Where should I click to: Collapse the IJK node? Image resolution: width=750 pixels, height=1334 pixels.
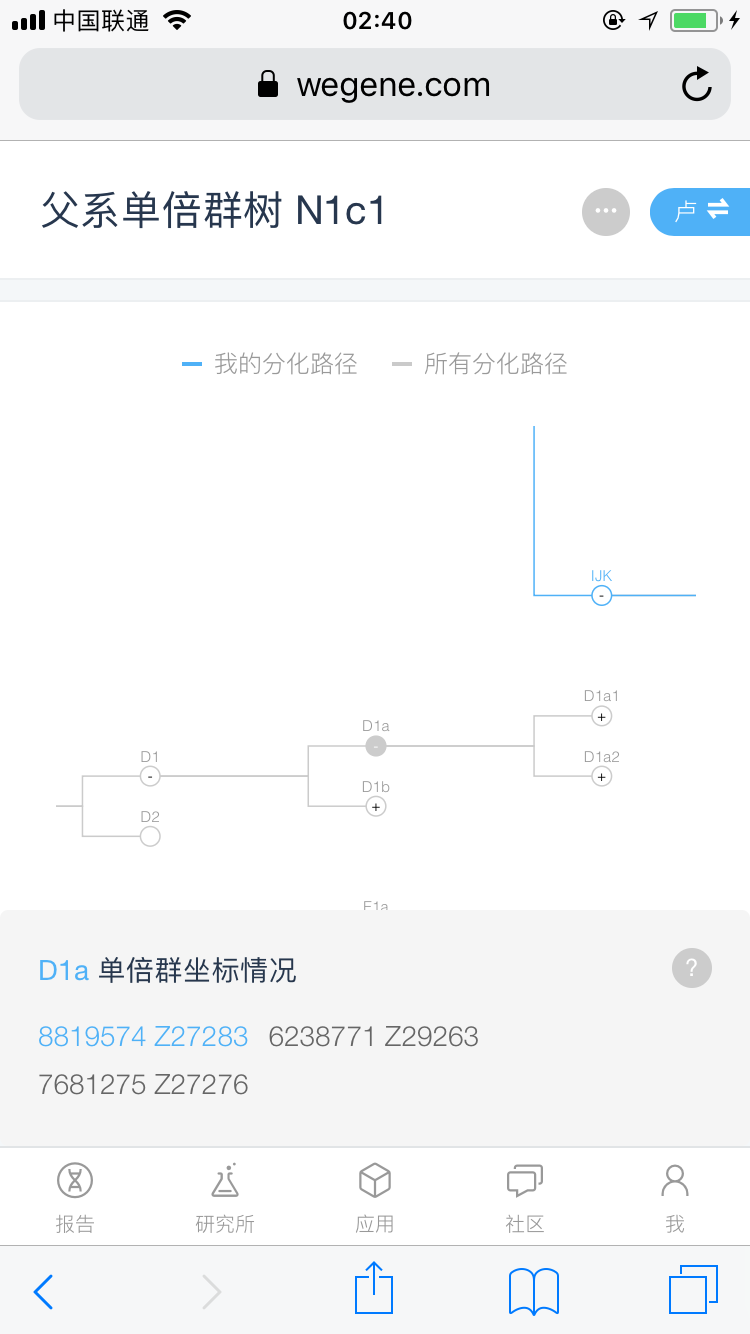[601, 596]
